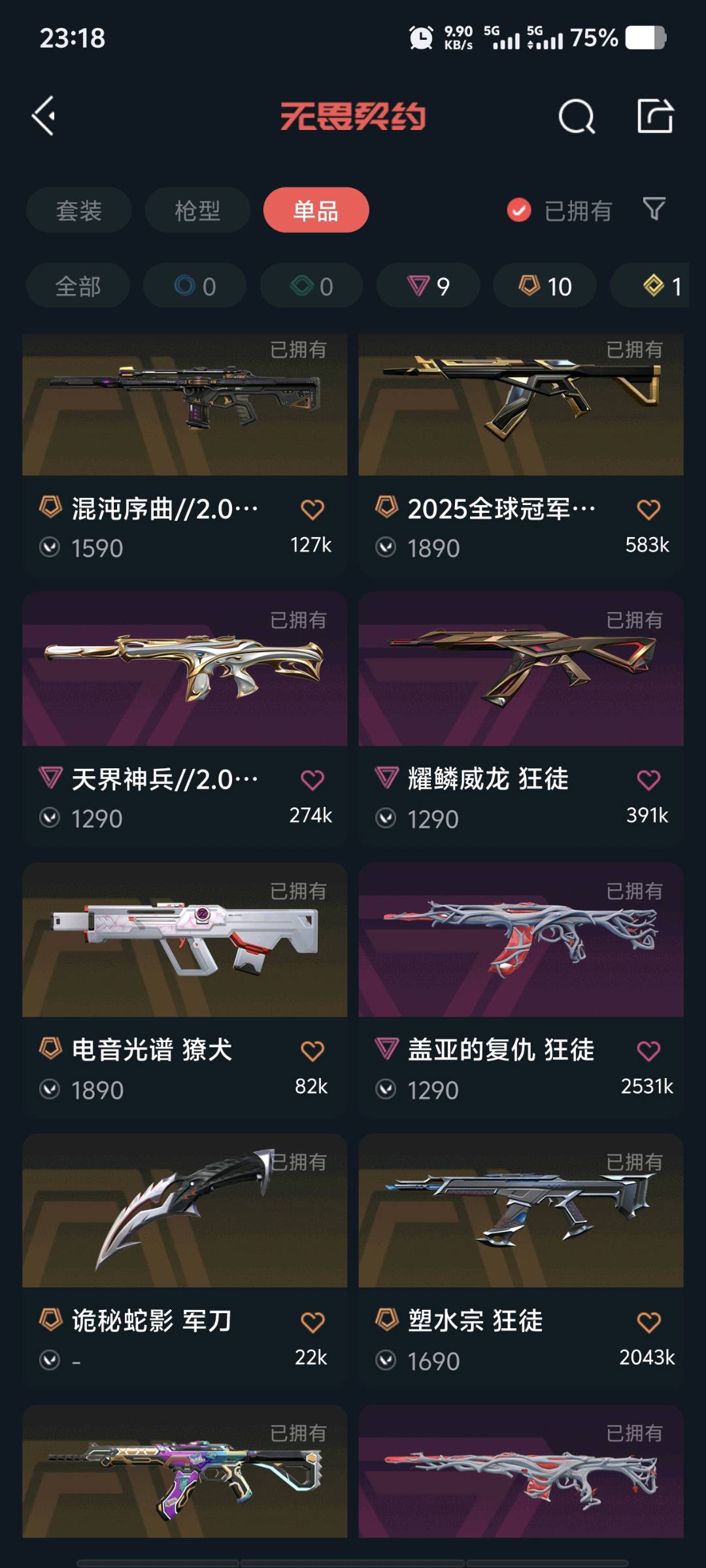Favorite the 耀鳞威龙 狂徒 skin

click(x=648, y=780)
